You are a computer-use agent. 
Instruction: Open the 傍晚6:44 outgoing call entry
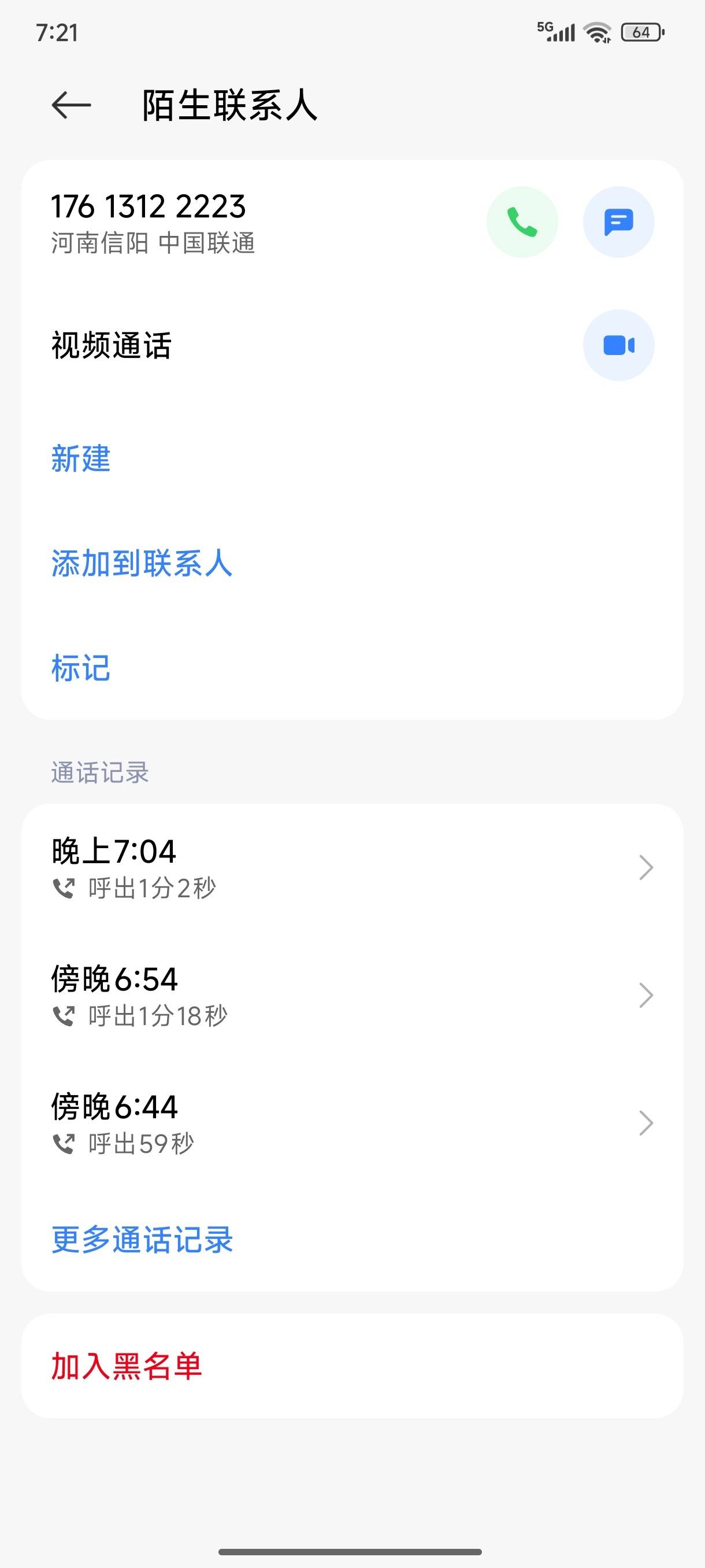(x=351, y=1123)
